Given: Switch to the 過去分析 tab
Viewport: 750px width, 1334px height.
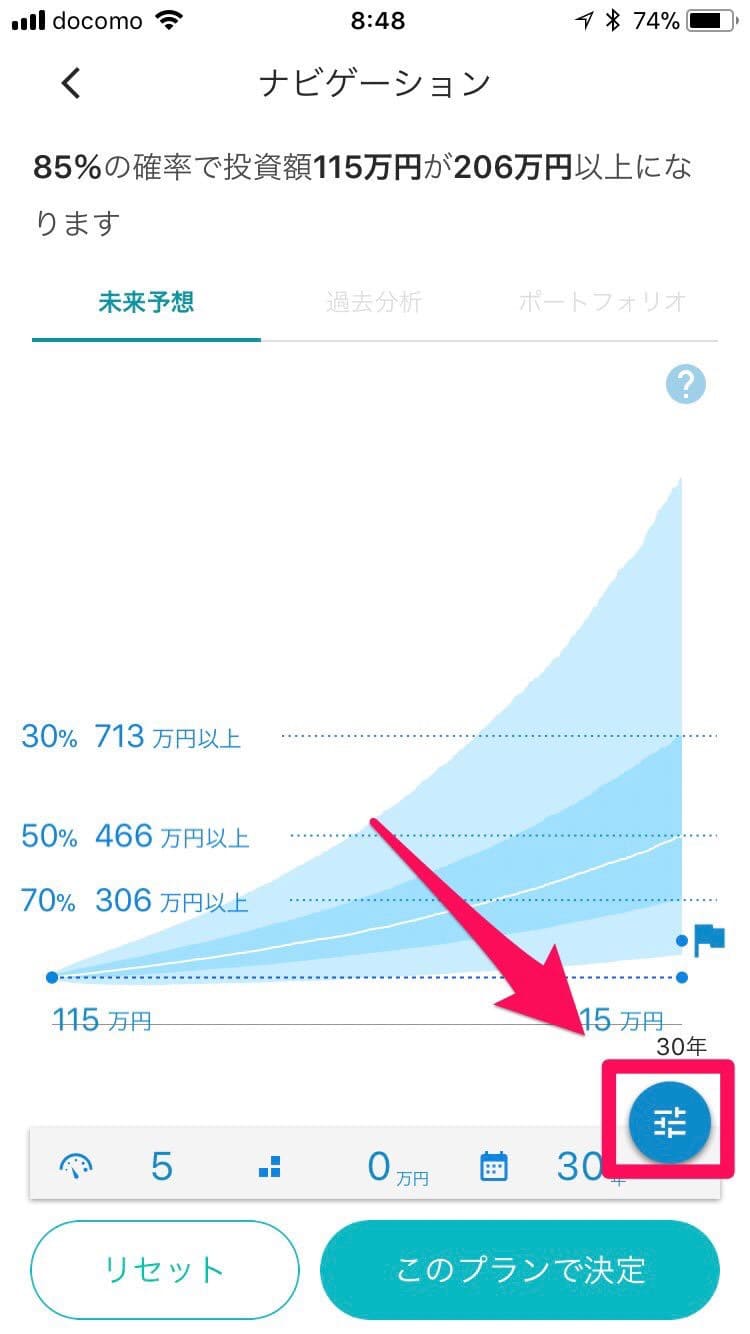Looking at the screenshot, I should (x=374, y=302).
